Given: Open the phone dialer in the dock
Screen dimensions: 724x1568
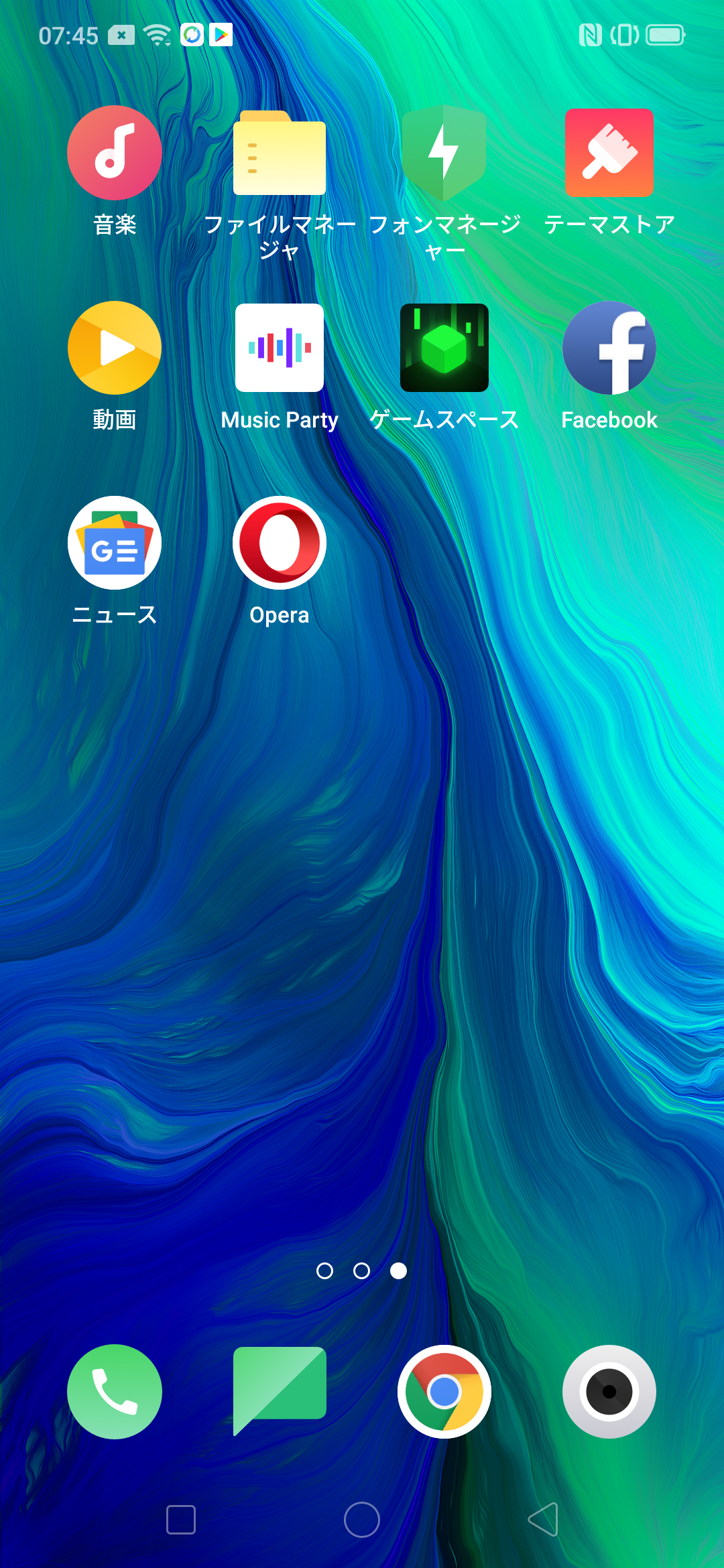Looking at the screenshot, I should click(x=115, y=1392).
